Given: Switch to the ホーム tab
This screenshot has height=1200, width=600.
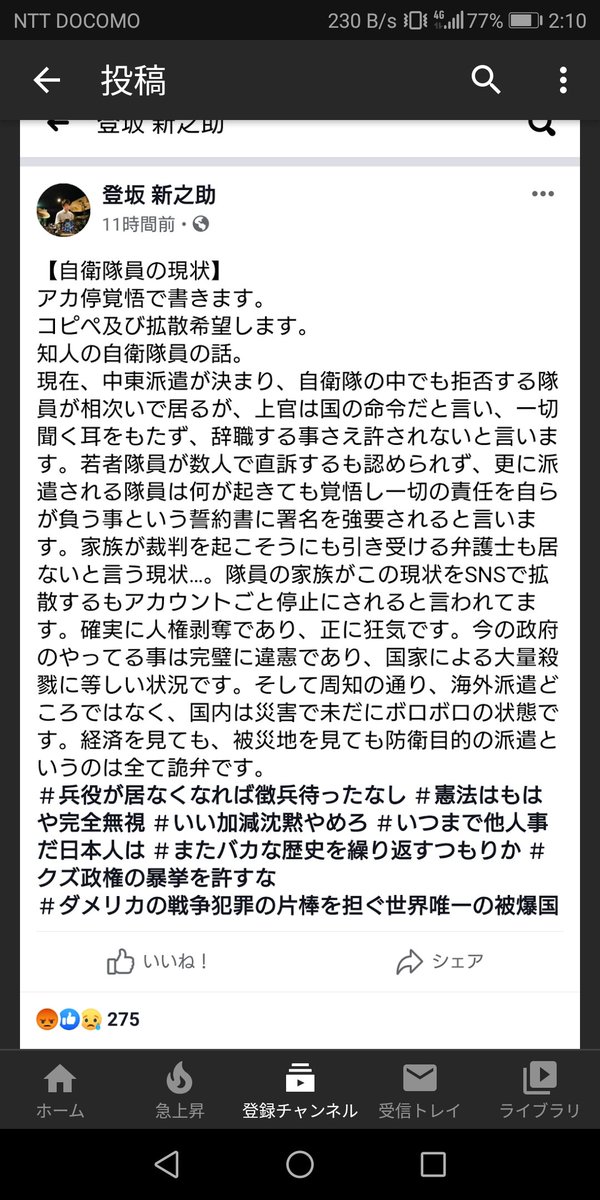Looking at the screenshot, I should tap(60, 1091).
